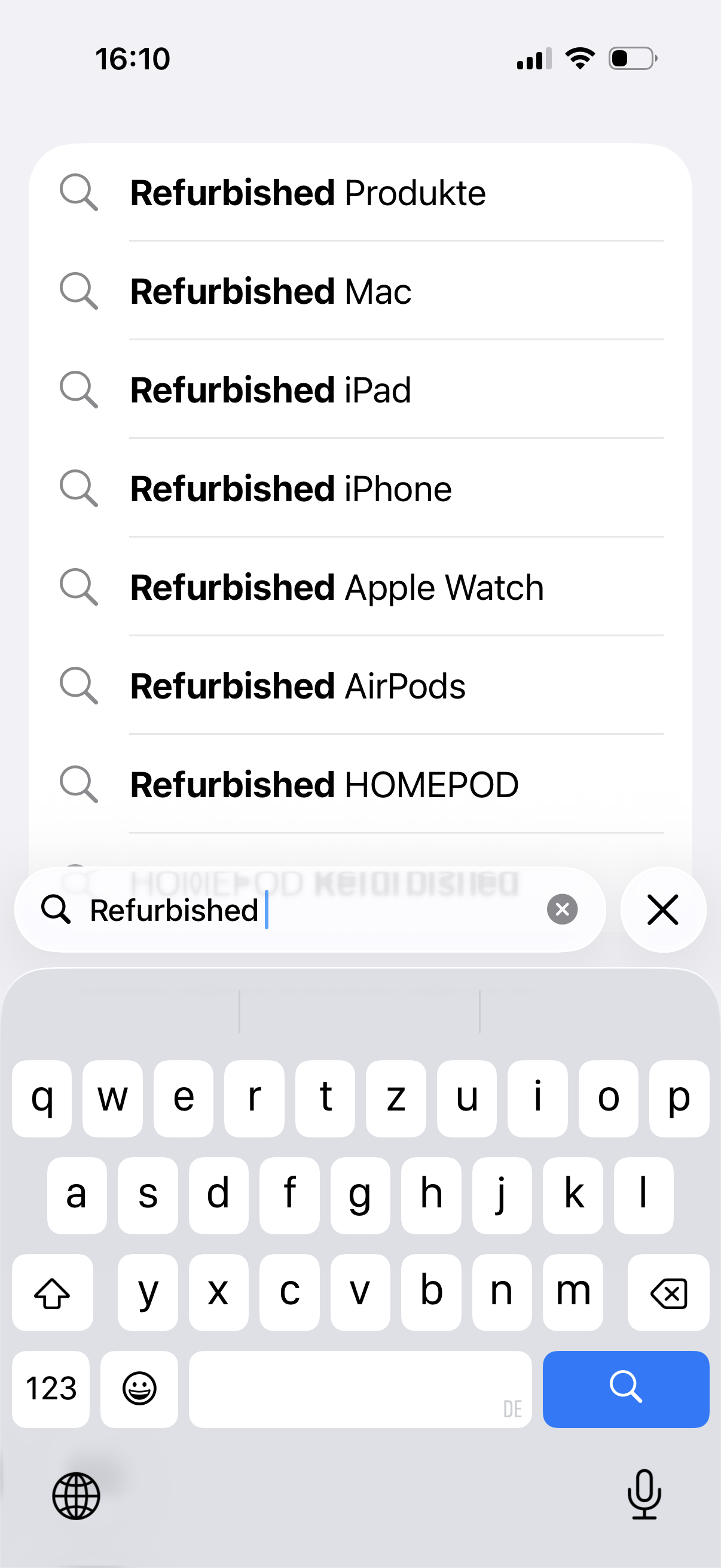Enable the shift key

(x=53, y=1292)
